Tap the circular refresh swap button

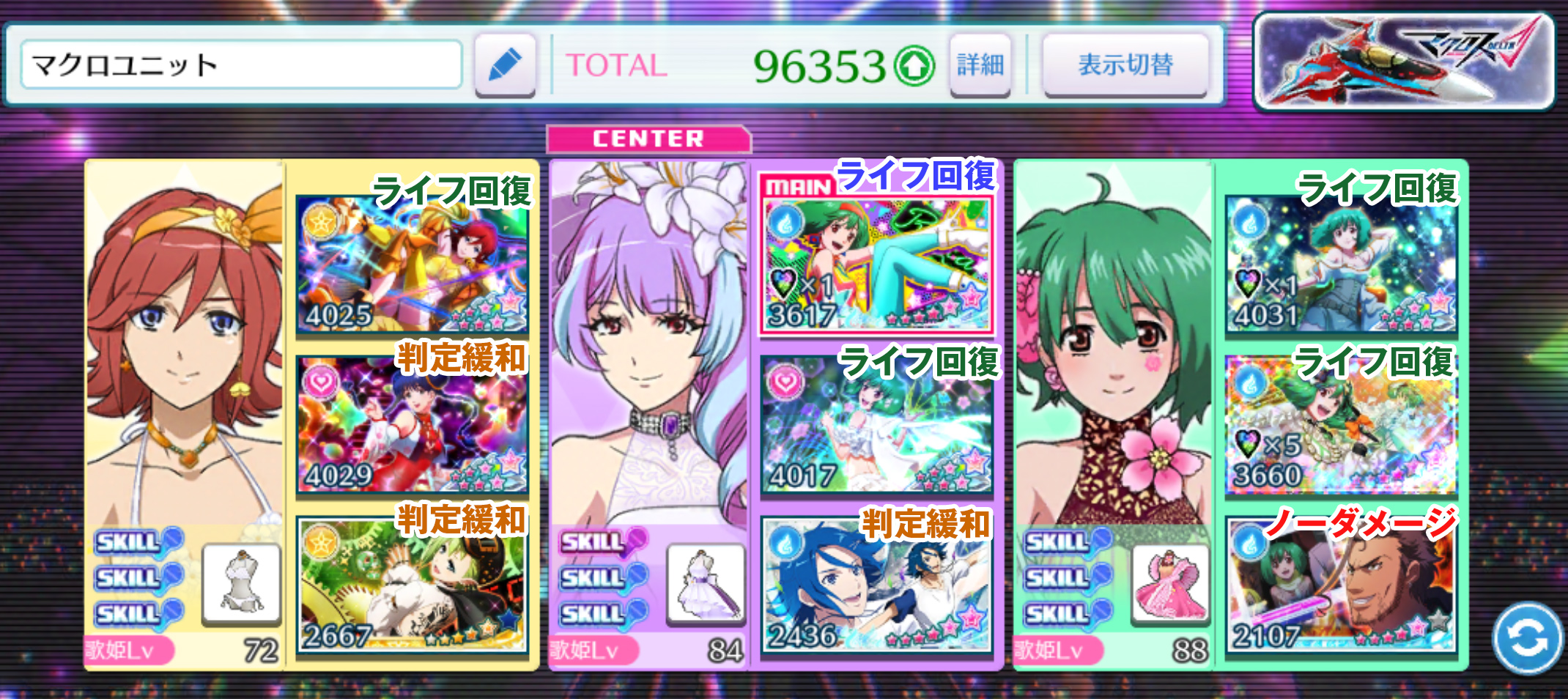tap(1526, 638)
